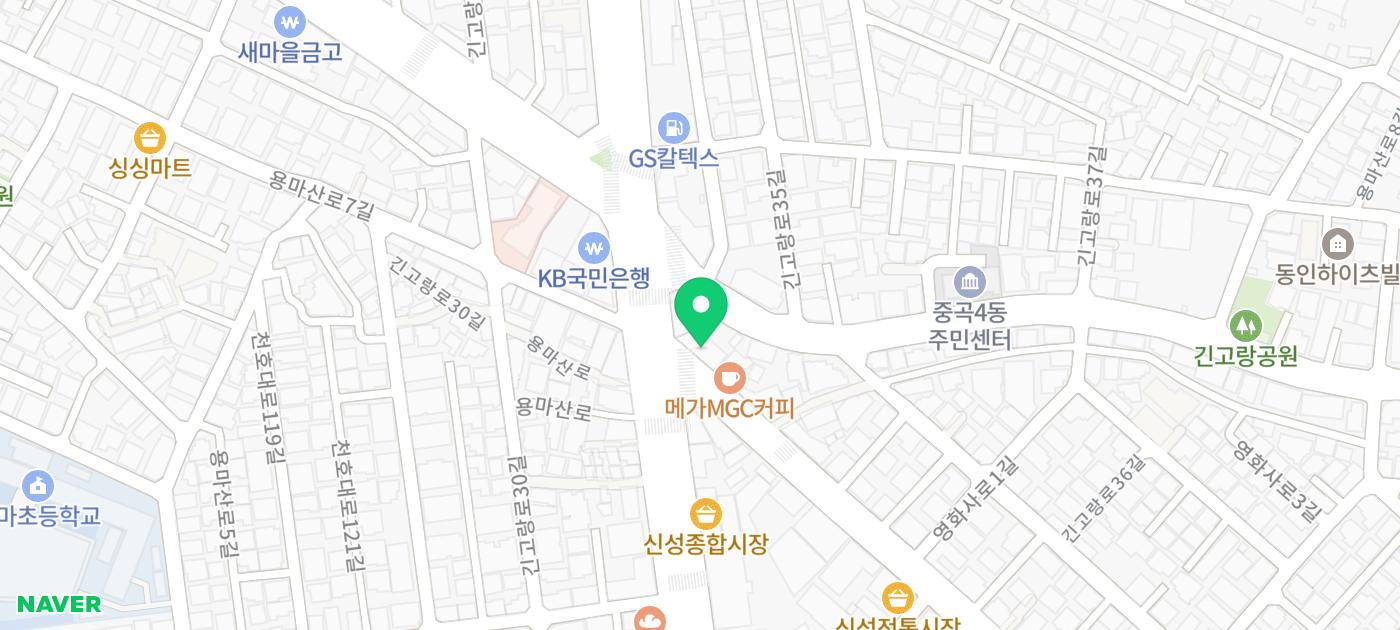Open the 싱싱마트 store marker
The height and width of the screenshot is (630, 1400).
click(x=150, y=137)
